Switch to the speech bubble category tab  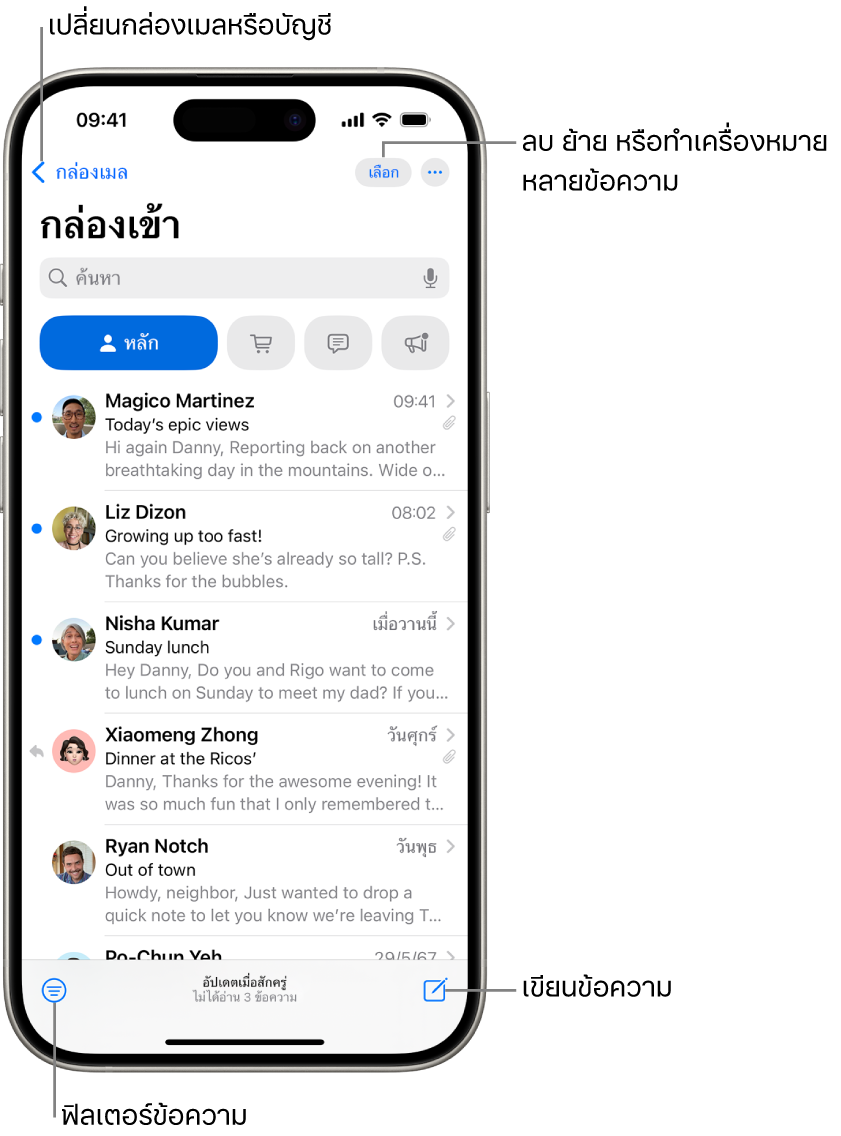[x=338, y=343]
